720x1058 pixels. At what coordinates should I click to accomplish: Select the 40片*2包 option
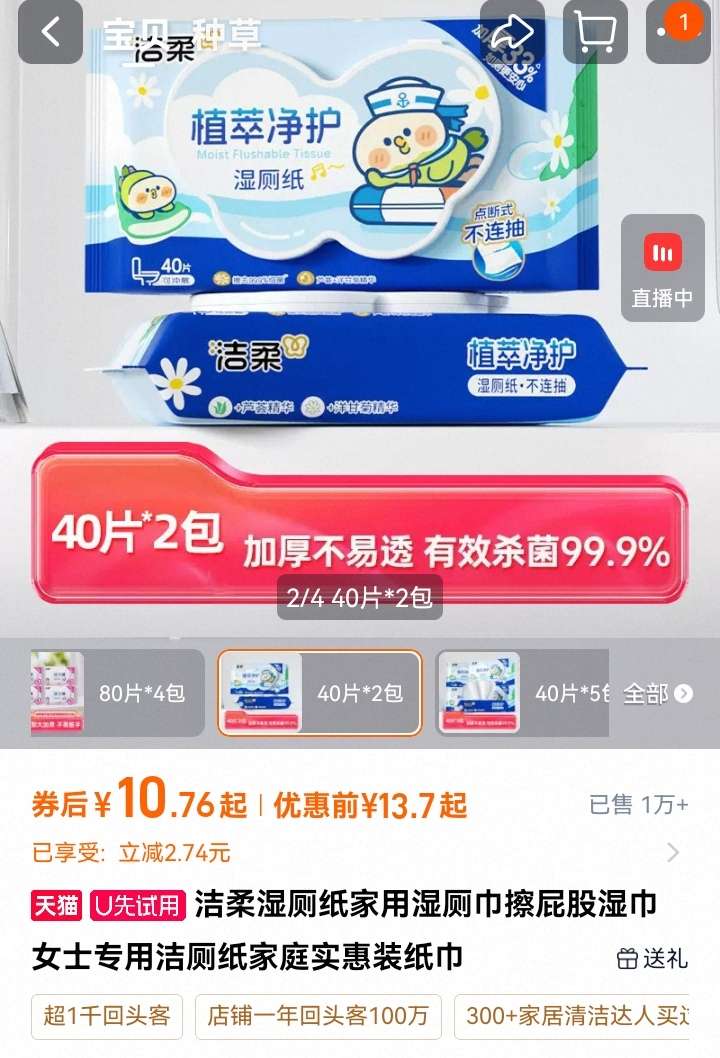coord(320,693)
